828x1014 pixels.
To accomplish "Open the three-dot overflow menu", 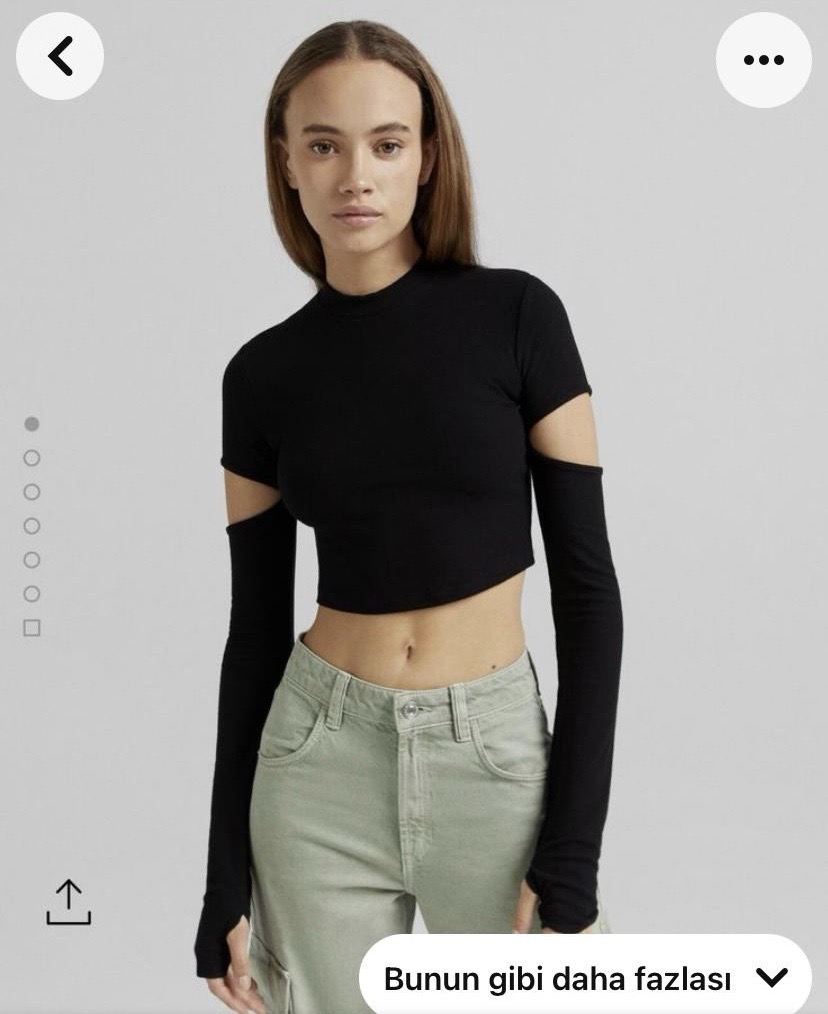I will click(764, 60).
